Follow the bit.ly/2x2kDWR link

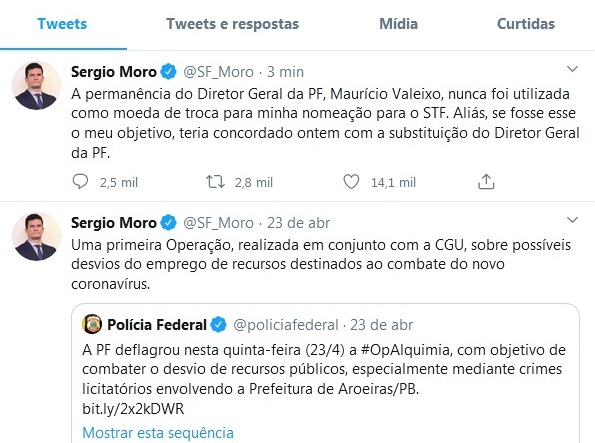click(x=133, y=409)
